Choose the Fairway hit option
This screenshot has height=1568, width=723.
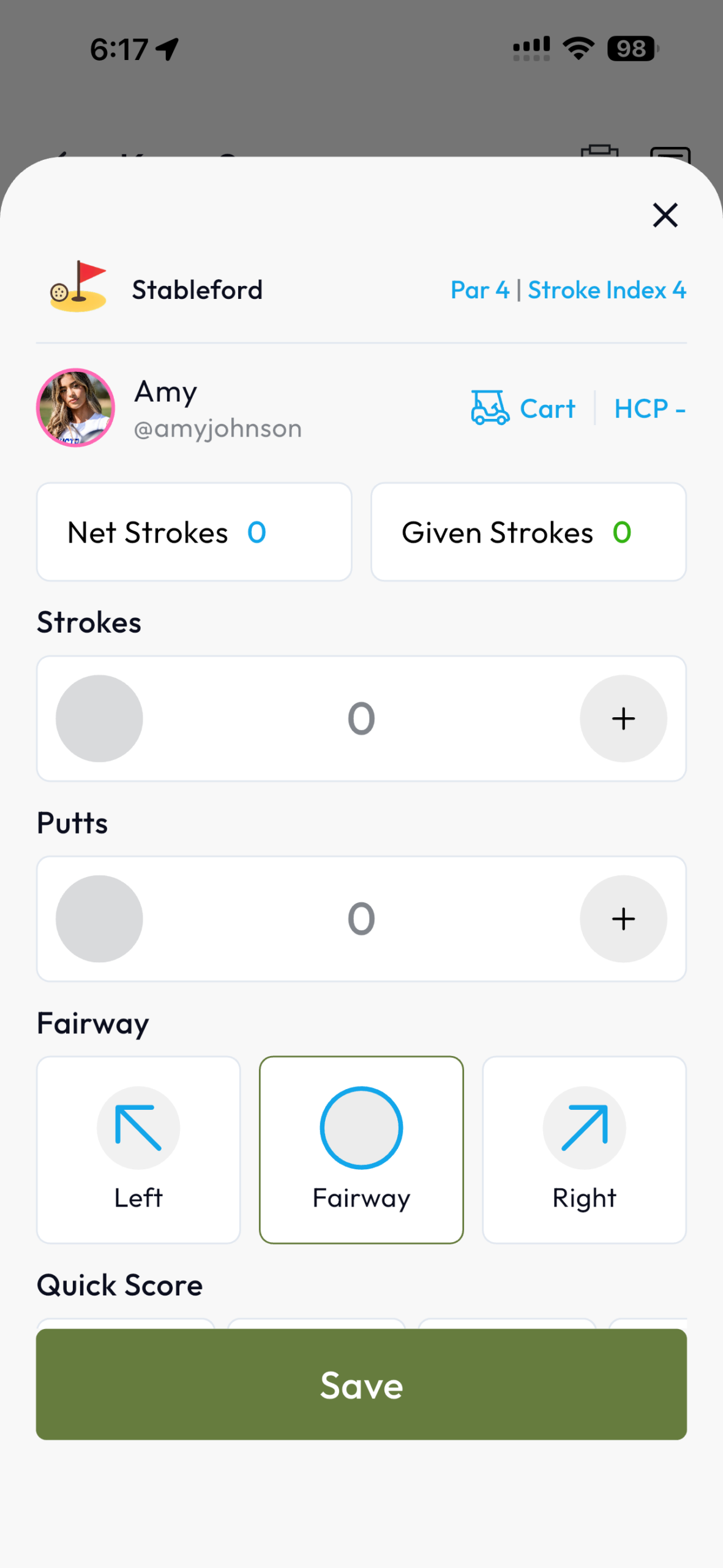pos(361,1149)
